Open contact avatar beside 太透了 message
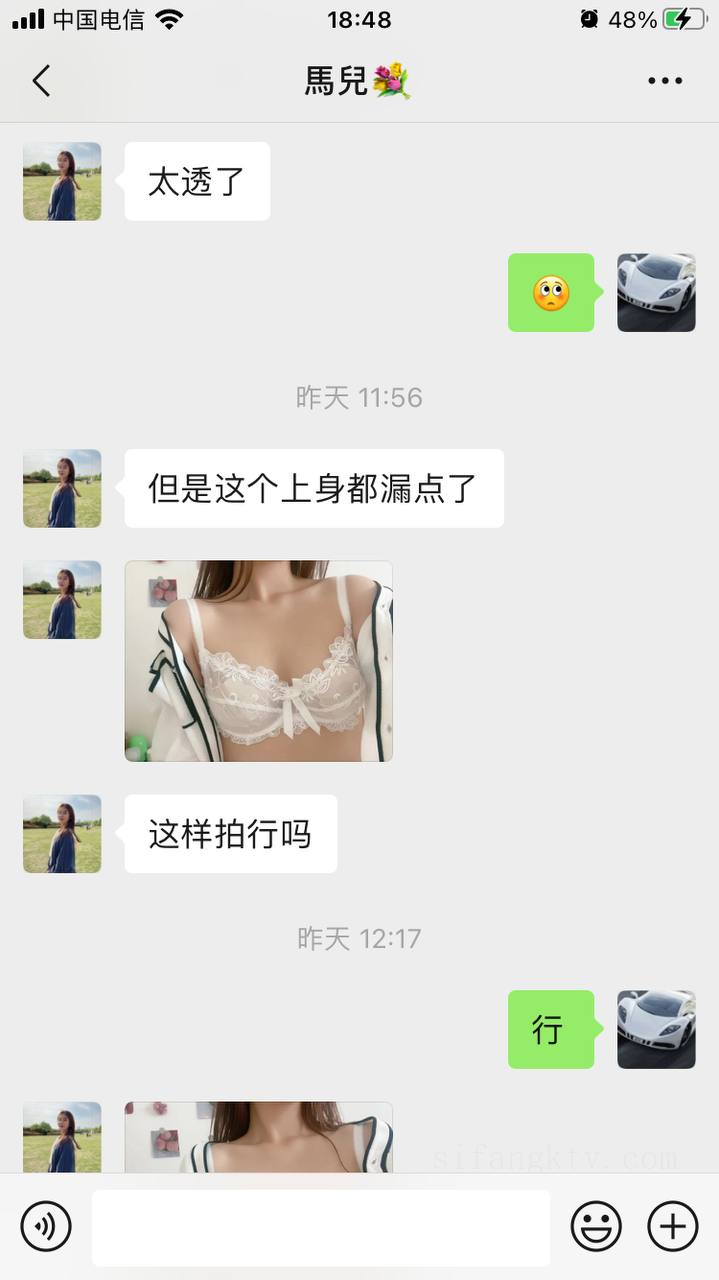Screen dimensions: 719x1280 (x=62, y=181)
